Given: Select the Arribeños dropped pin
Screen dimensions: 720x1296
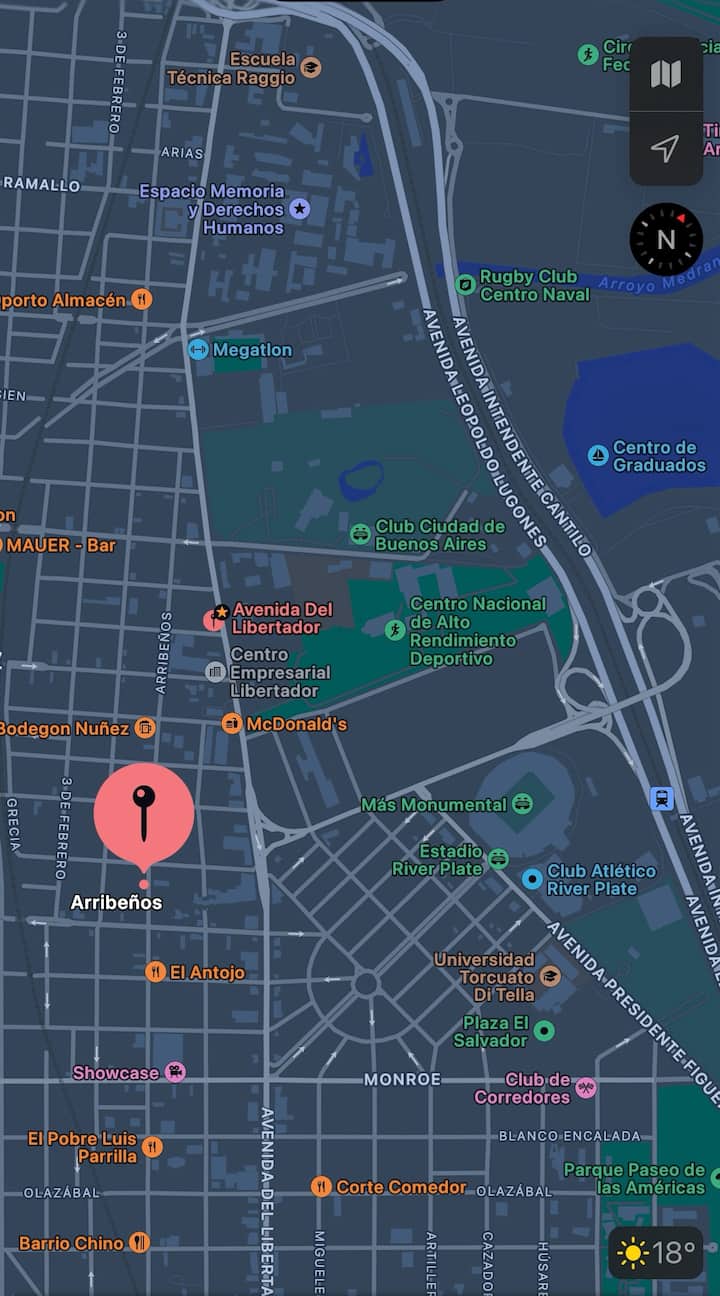Looking at the screenshot, I should click(x=144, y=813).
